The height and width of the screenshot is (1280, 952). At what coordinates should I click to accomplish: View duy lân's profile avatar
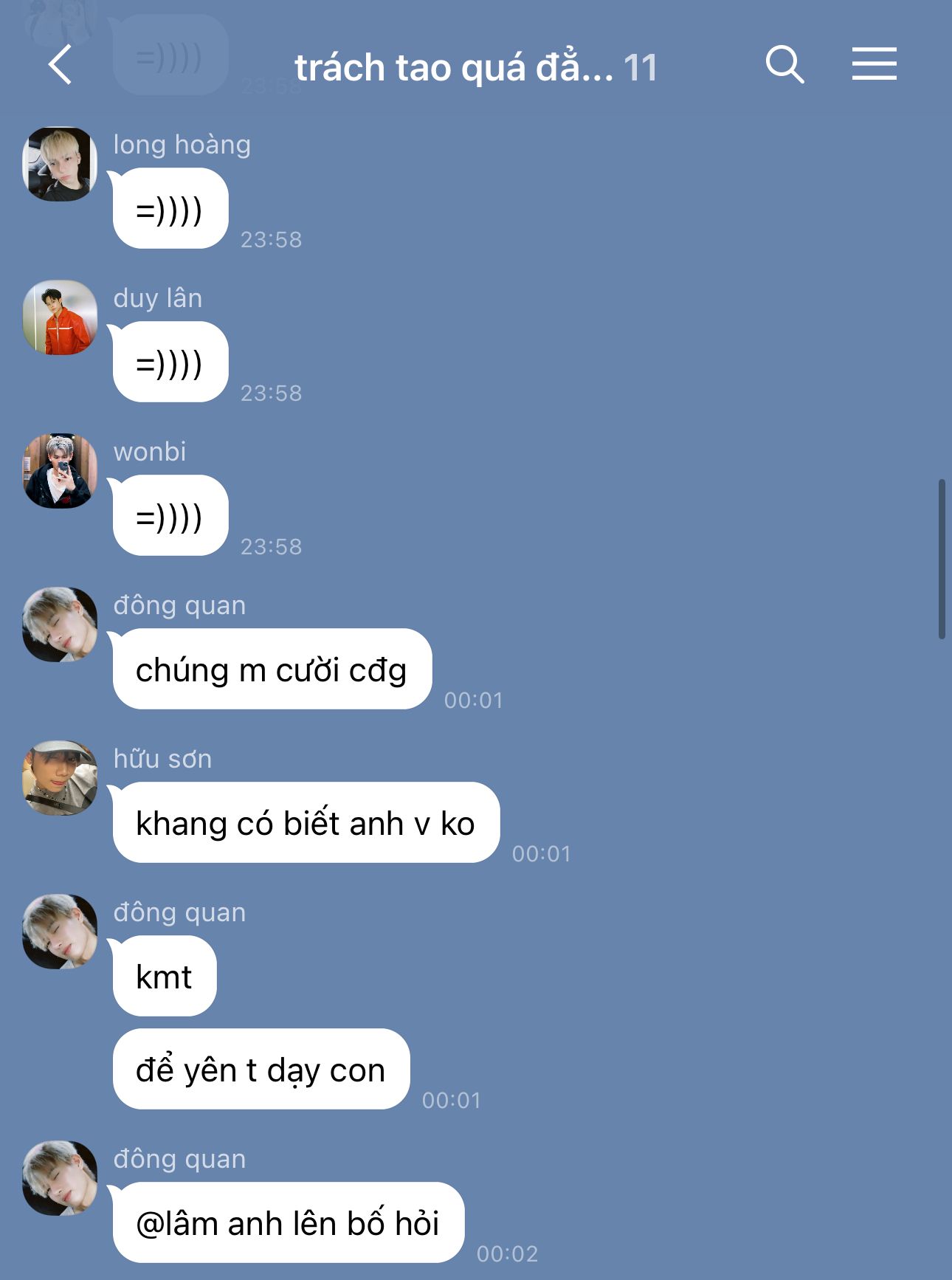(61, 317)
